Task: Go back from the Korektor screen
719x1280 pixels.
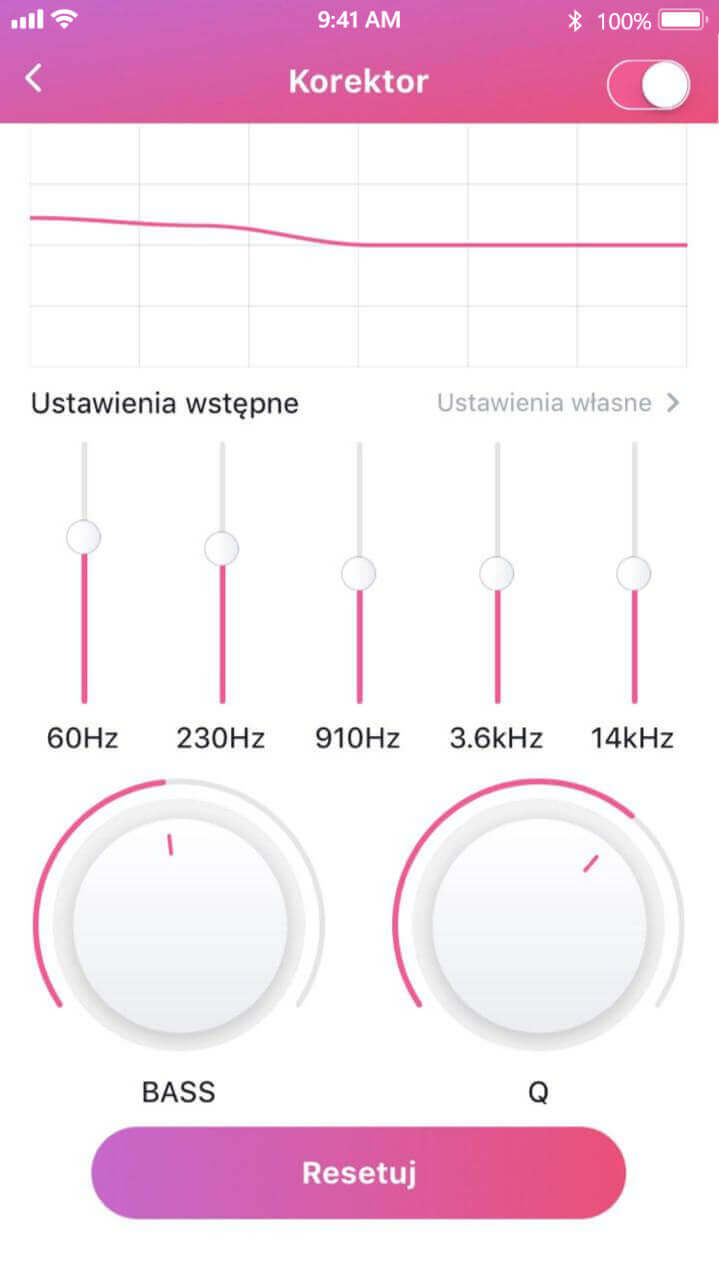Action: click(x=34, y=79)
